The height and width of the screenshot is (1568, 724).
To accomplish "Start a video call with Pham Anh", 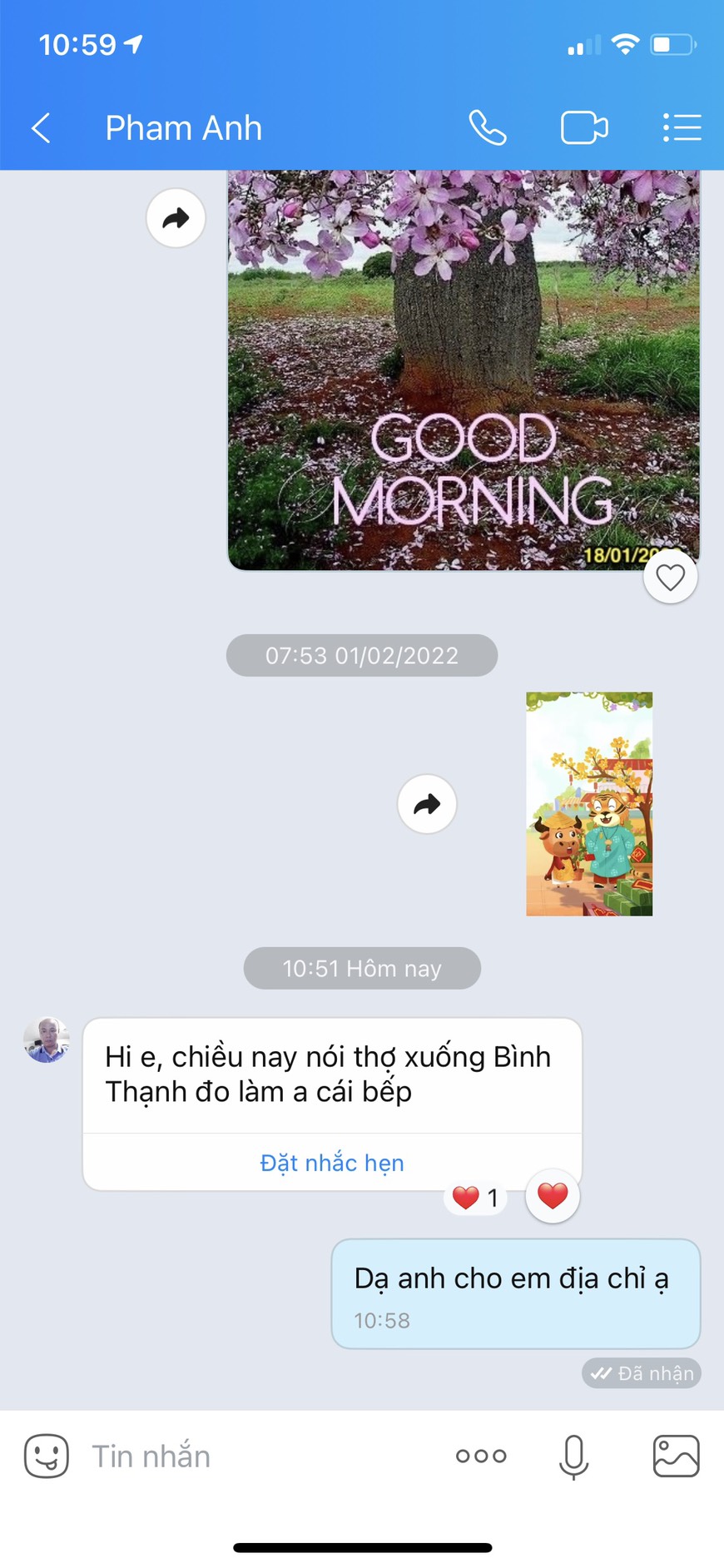I will pyautogui.click(x=584, y=128).
